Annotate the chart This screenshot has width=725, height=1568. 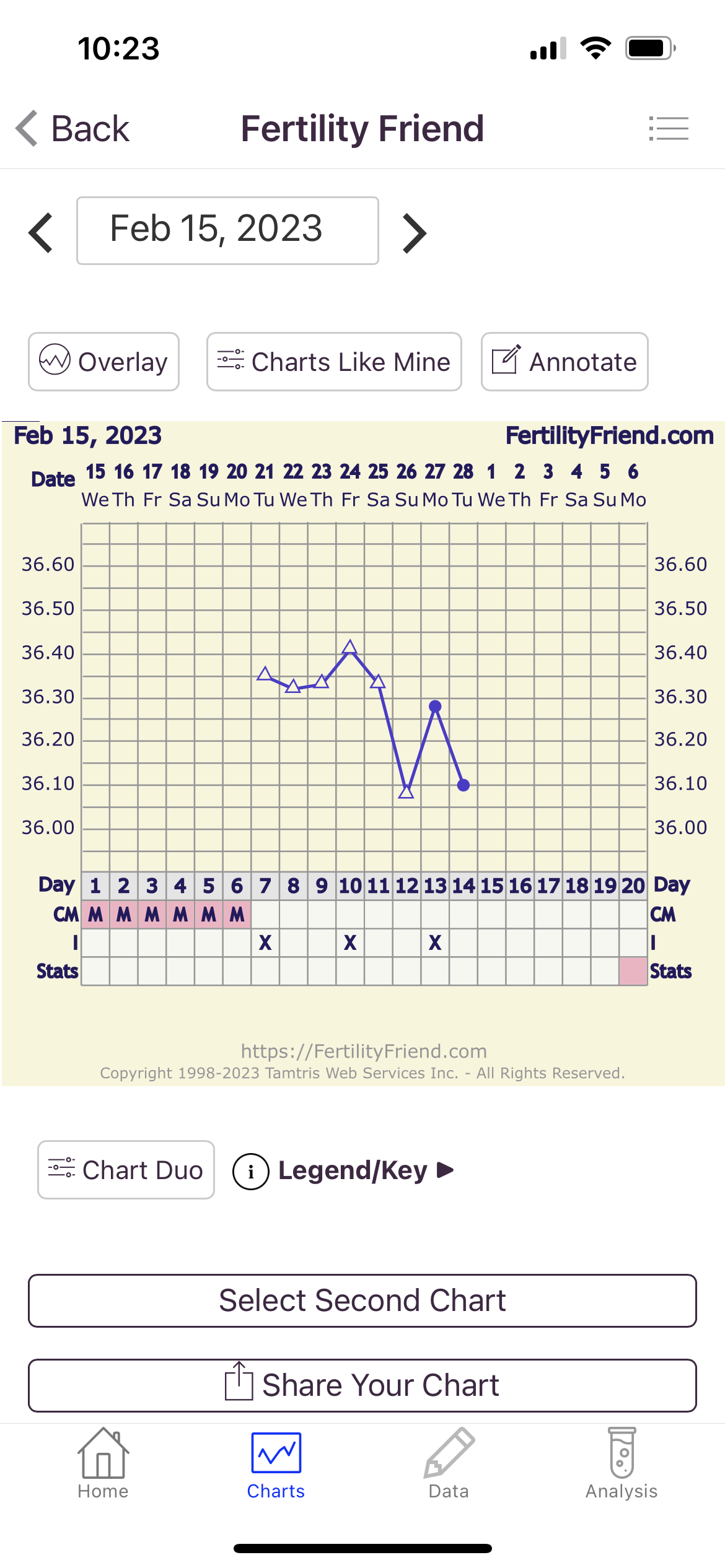point(565,362)
